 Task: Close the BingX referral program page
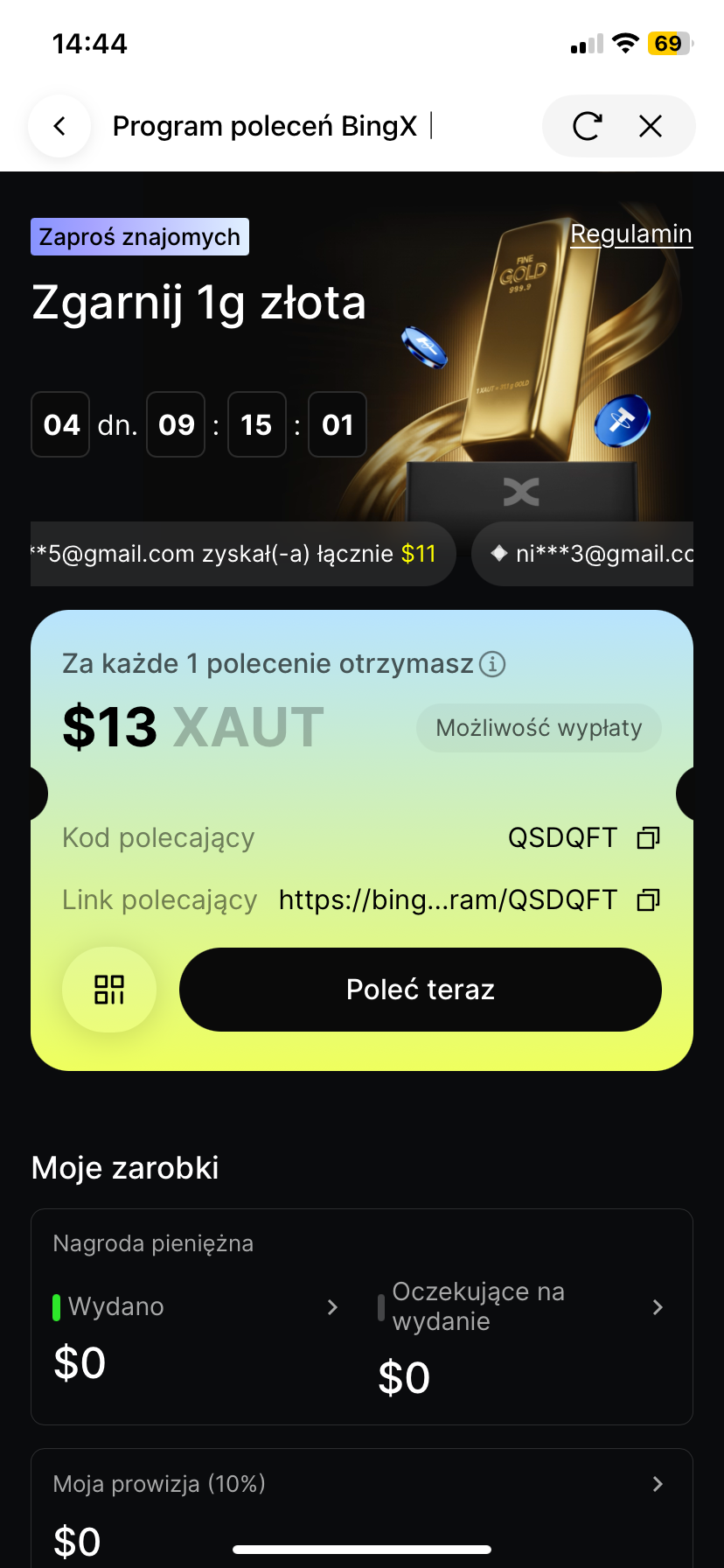(651, 126)
